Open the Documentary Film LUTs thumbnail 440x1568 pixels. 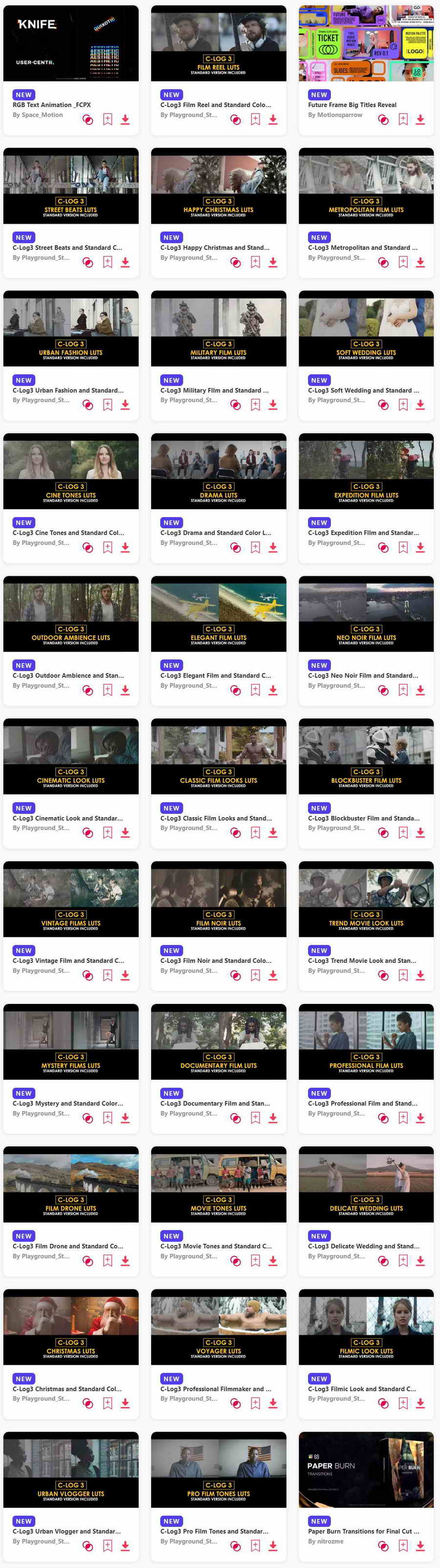pos(218,1042)
